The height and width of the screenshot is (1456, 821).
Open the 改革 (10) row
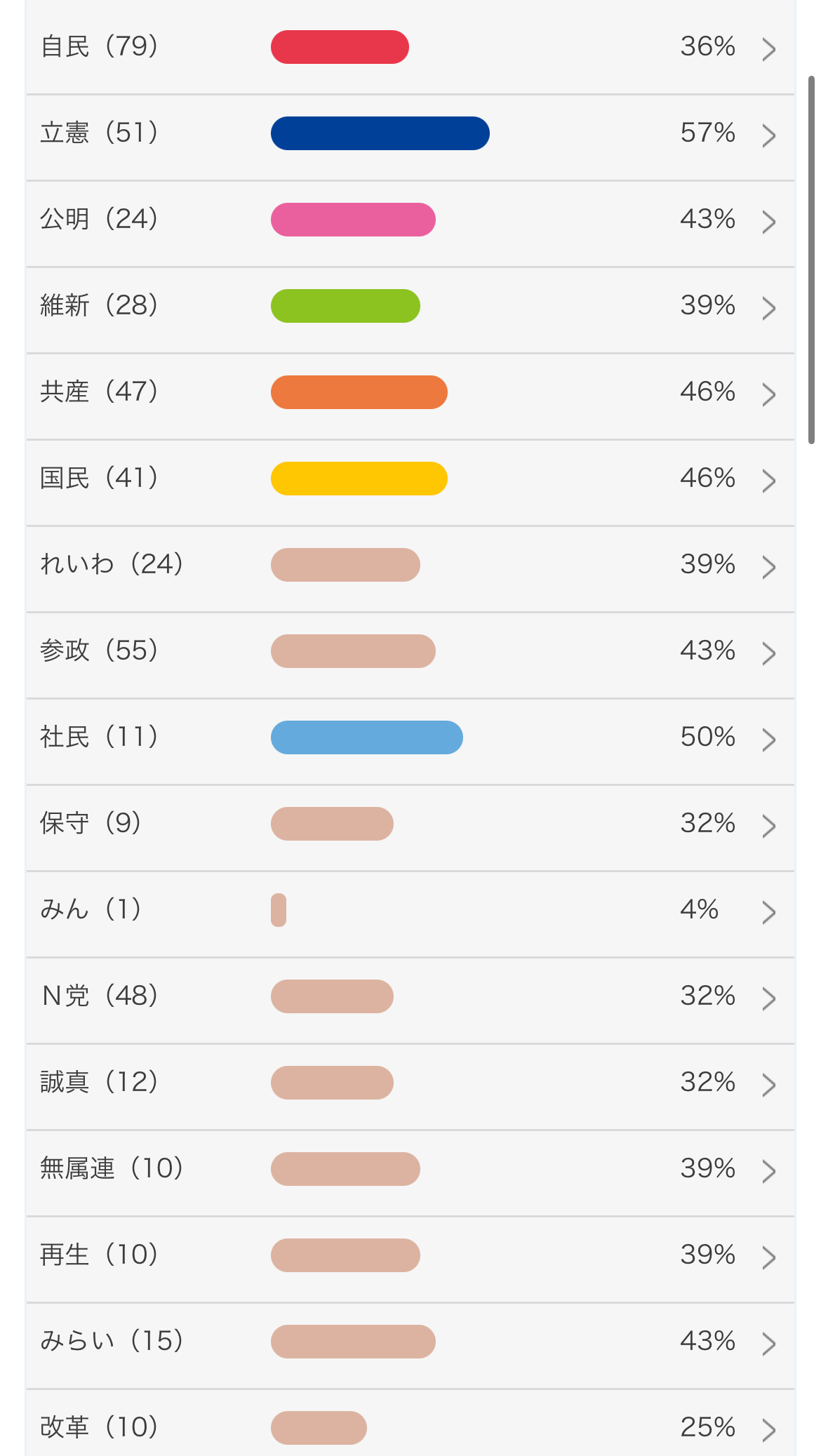410,1424
